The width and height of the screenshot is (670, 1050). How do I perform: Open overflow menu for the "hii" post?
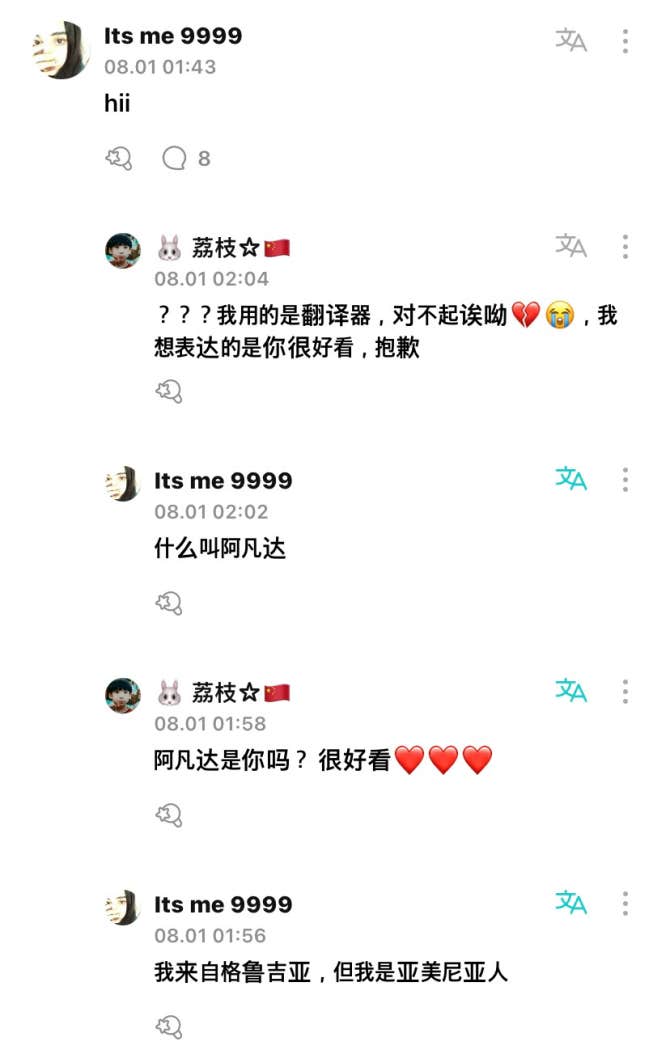click(625, 41)
